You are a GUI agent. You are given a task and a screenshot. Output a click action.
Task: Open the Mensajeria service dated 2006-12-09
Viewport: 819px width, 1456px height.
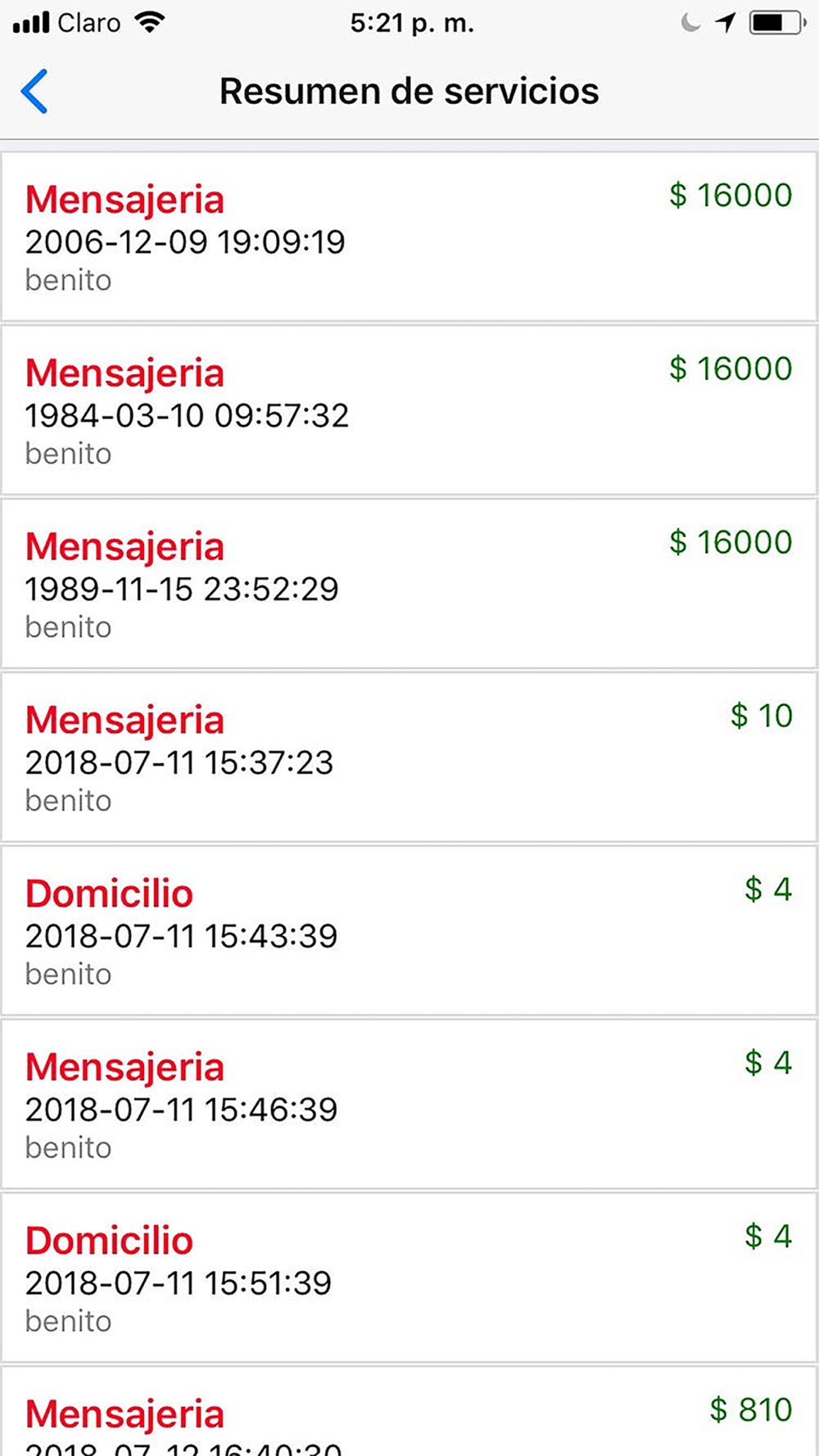(x=409, y=237)
